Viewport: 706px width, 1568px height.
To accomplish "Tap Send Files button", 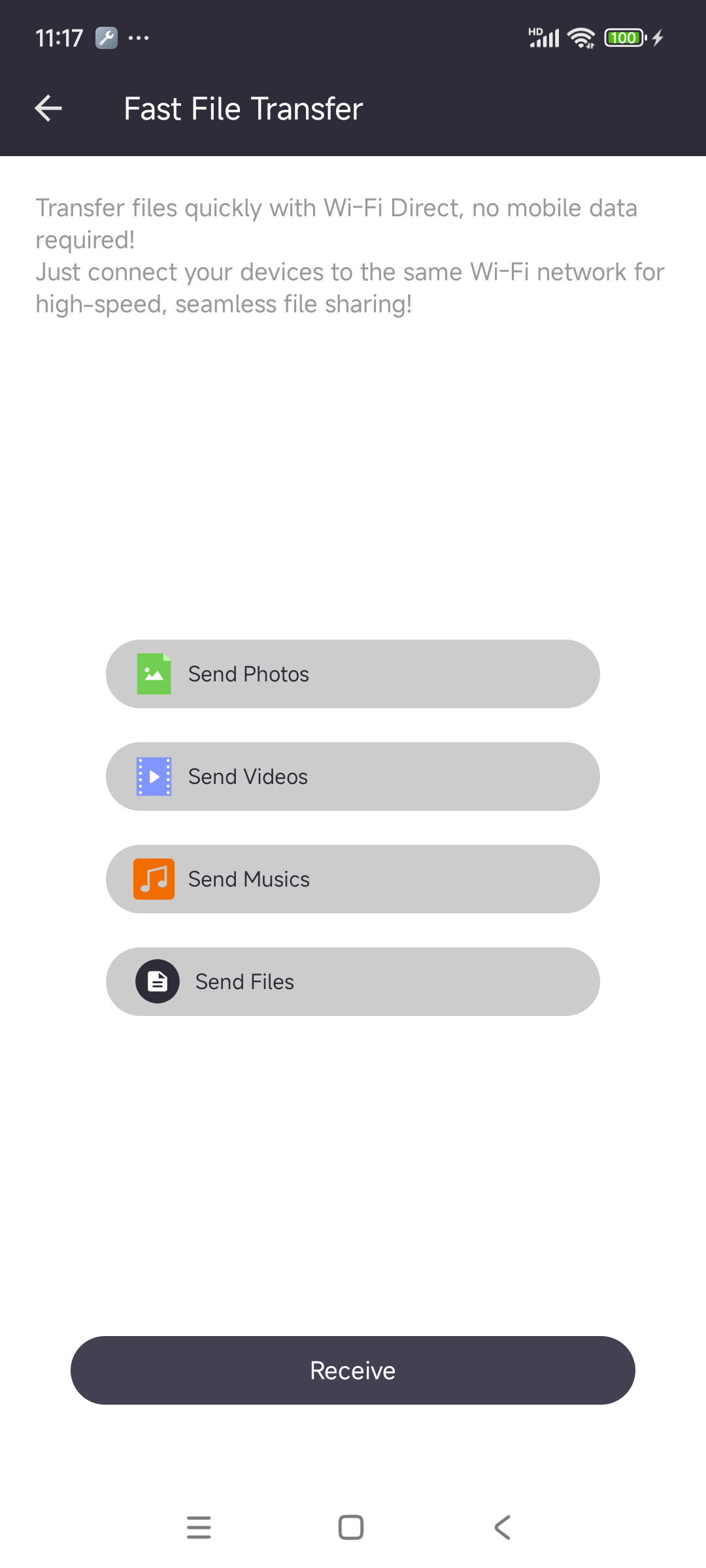I will click(x=353, y=981).
